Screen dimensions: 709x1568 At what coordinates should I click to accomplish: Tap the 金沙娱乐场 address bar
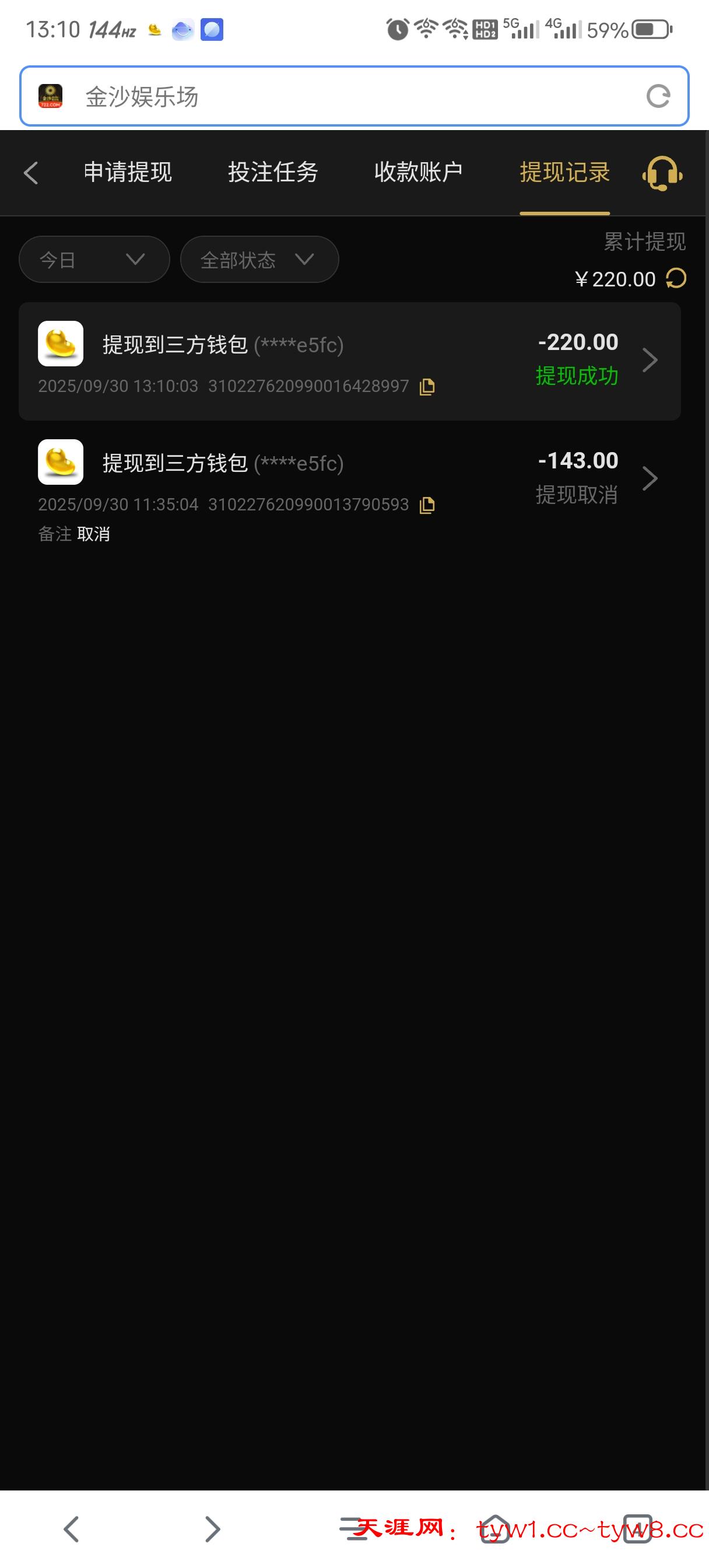click(x=341, y=97)
